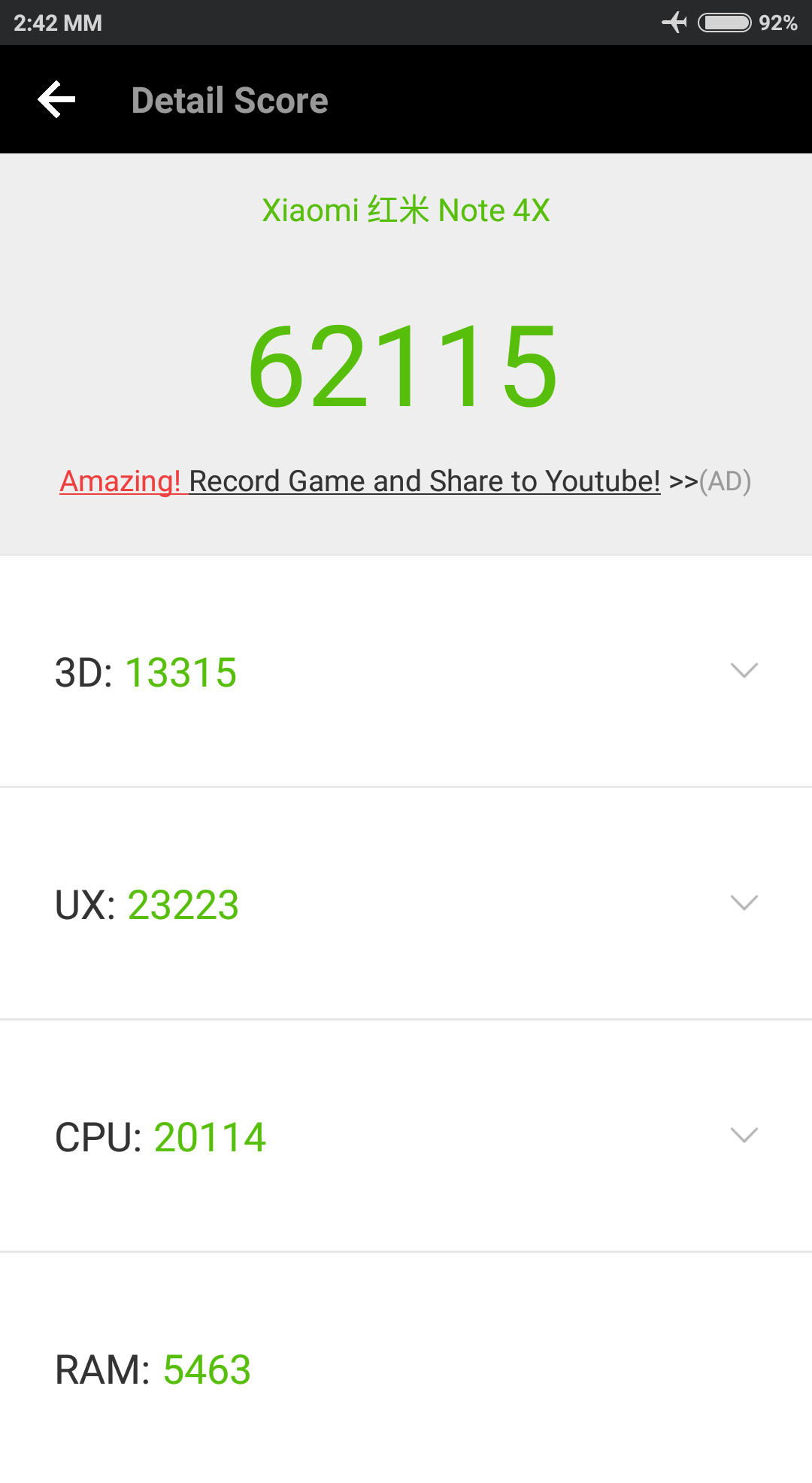
Task: Expand the 3D score details
Action: point(744,670)
